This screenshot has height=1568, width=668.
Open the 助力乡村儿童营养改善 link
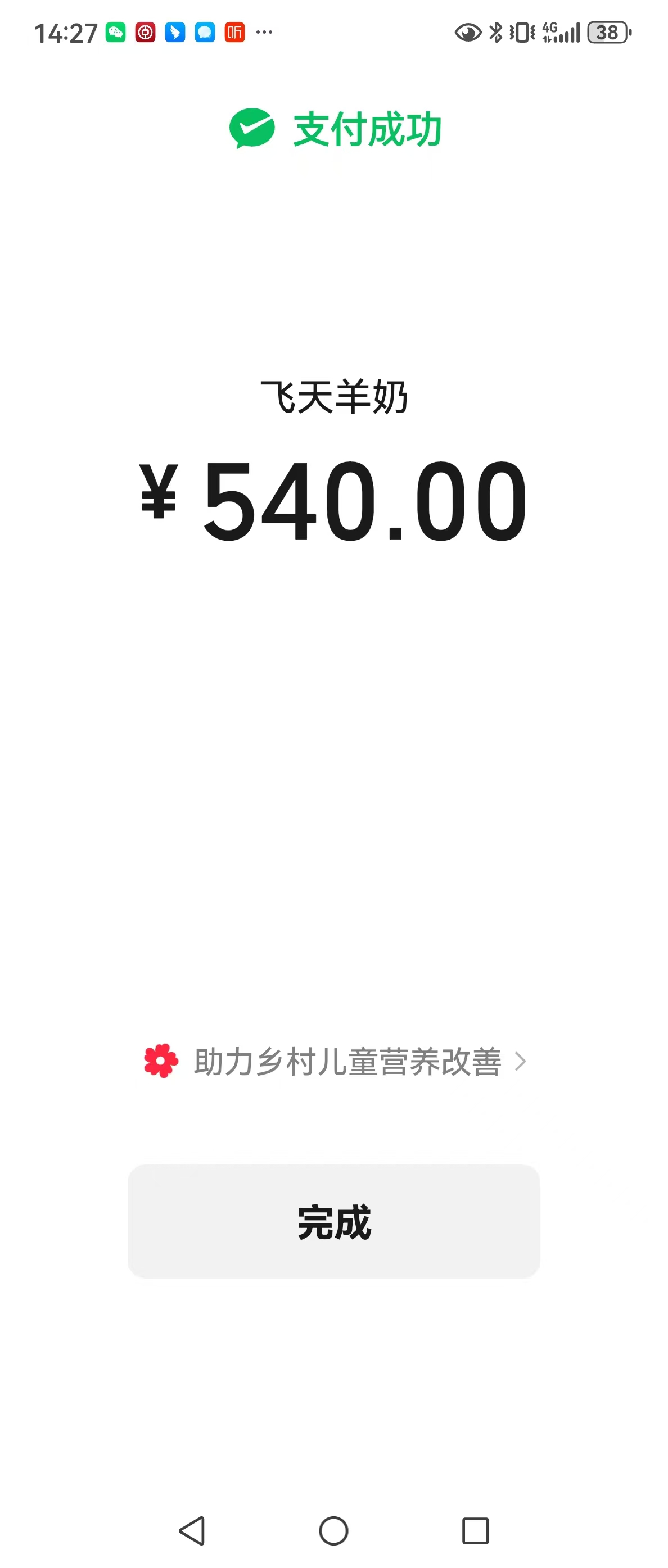point(346,1062)
